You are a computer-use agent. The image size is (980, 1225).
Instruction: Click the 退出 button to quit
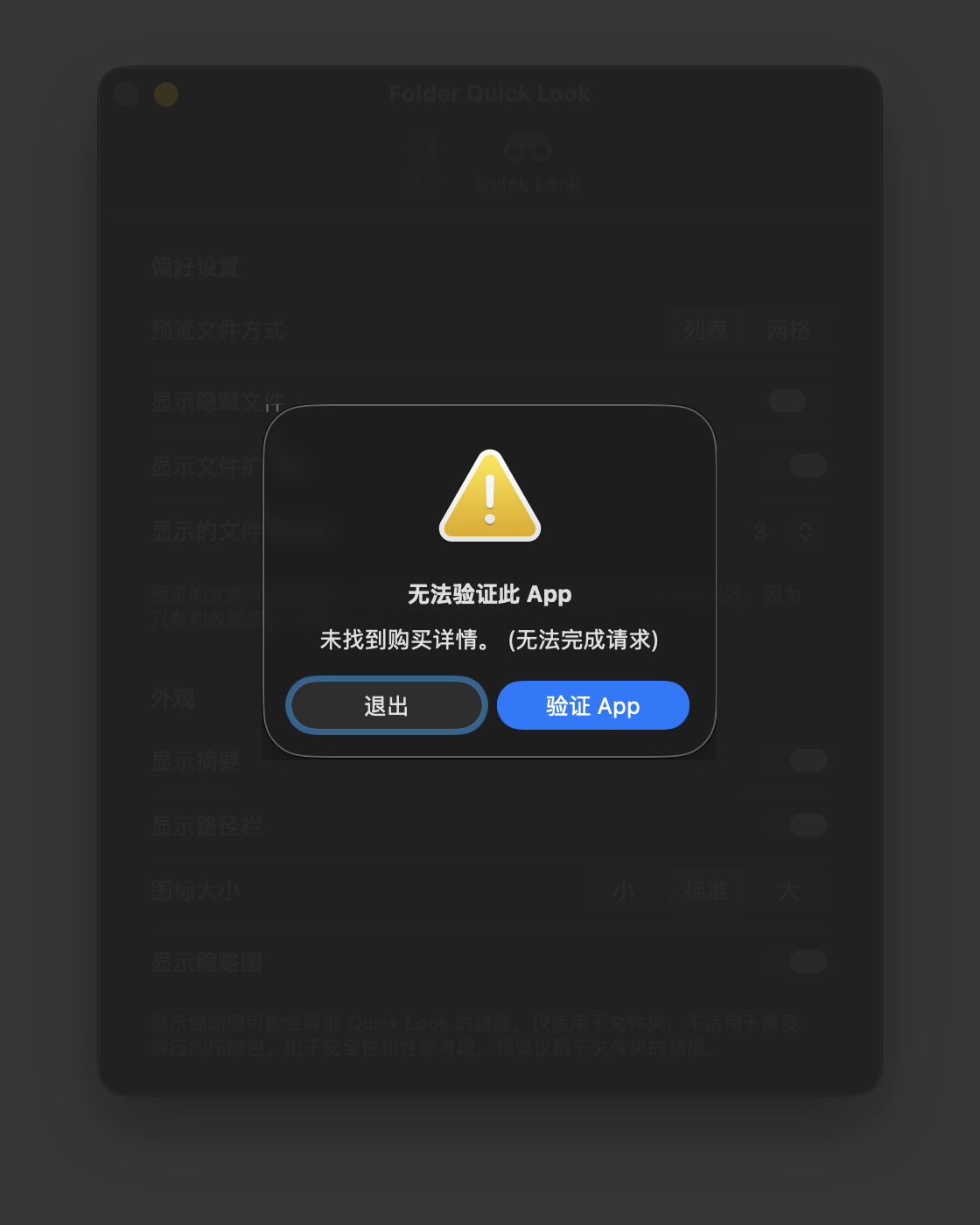click(386, 705)
